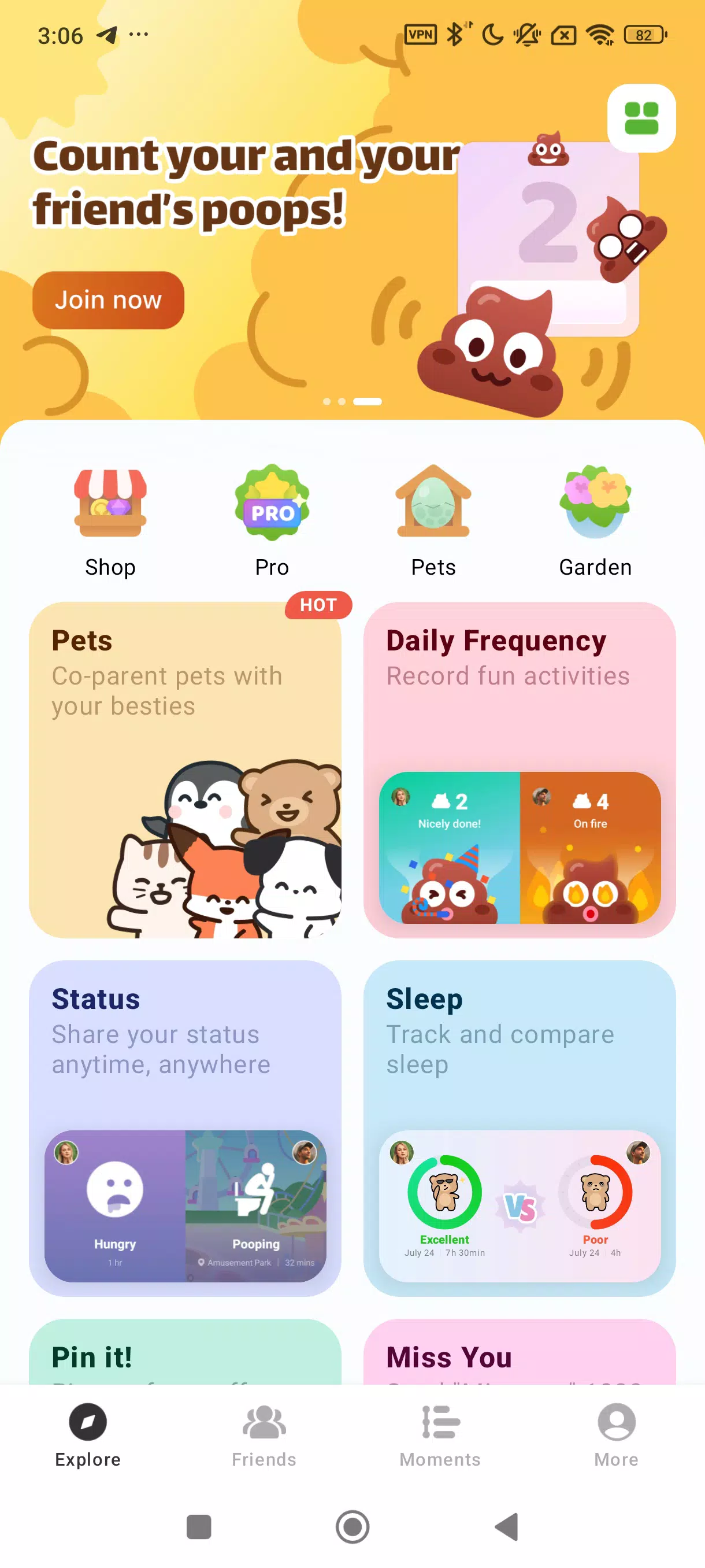Open the Shop shortcut
The image size is (705, 1568).
tap(110, 520)
